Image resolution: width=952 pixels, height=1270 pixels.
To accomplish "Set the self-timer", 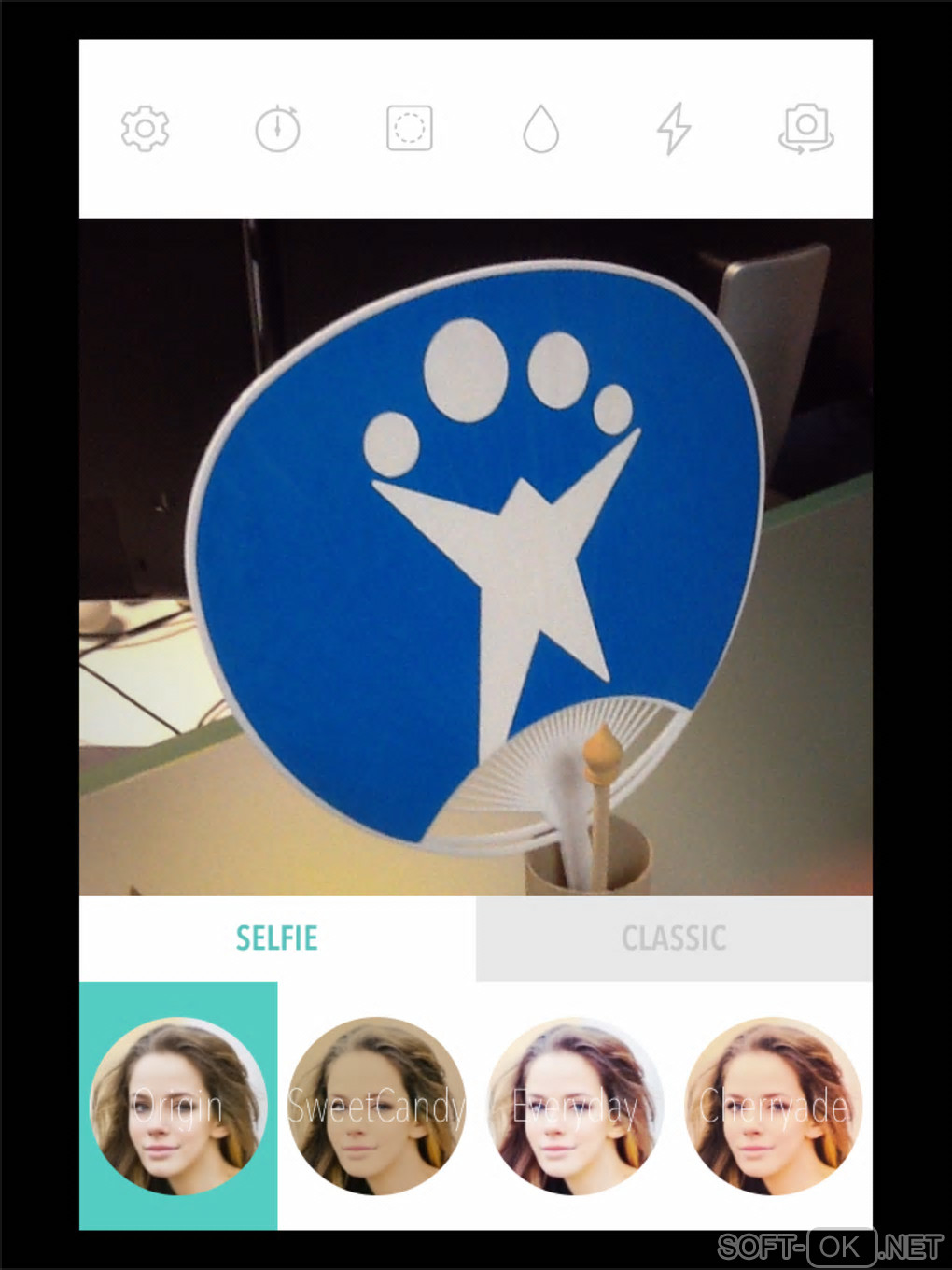I will pos(277,129).
